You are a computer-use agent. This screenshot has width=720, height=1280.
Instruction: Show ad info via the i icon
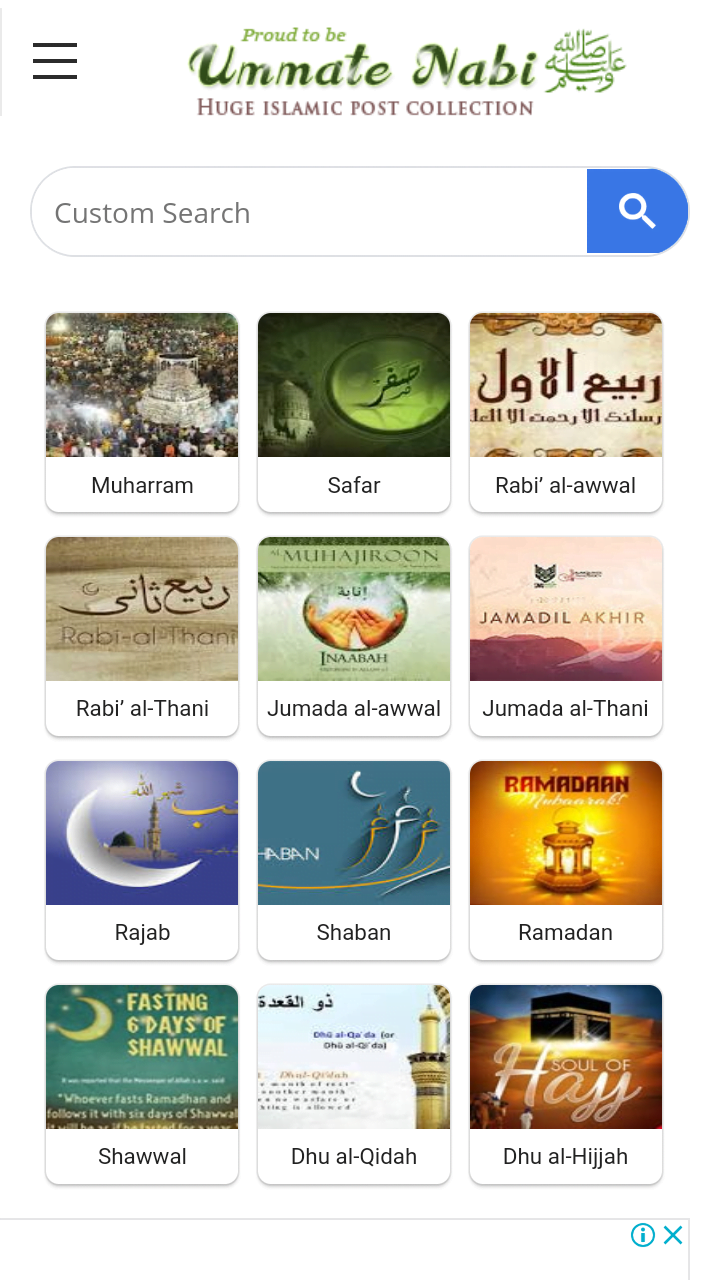[x=643, y=1235]
